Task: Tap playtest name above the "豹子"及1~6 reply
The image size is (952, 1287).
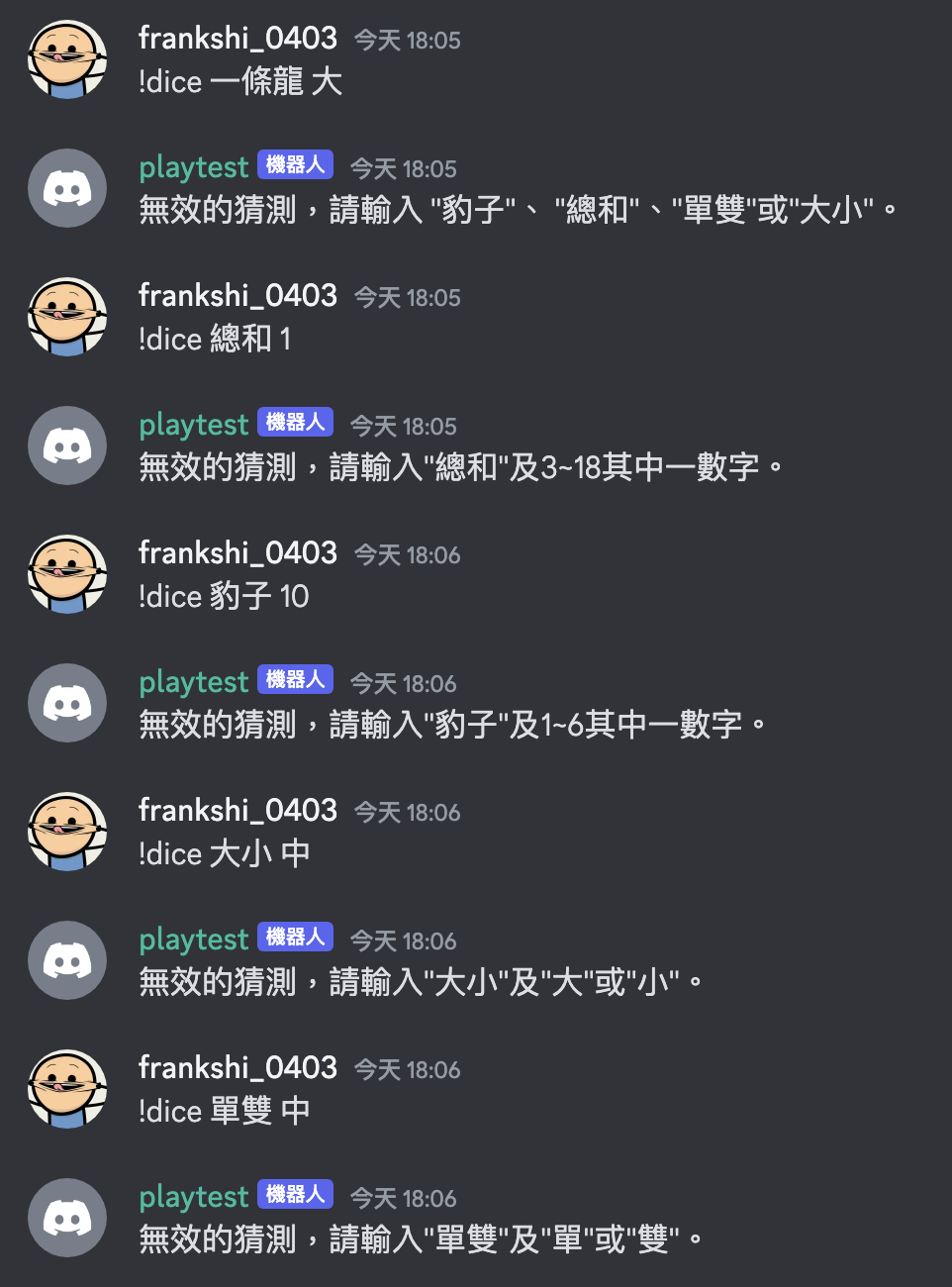Action: [x=194, y=682]
